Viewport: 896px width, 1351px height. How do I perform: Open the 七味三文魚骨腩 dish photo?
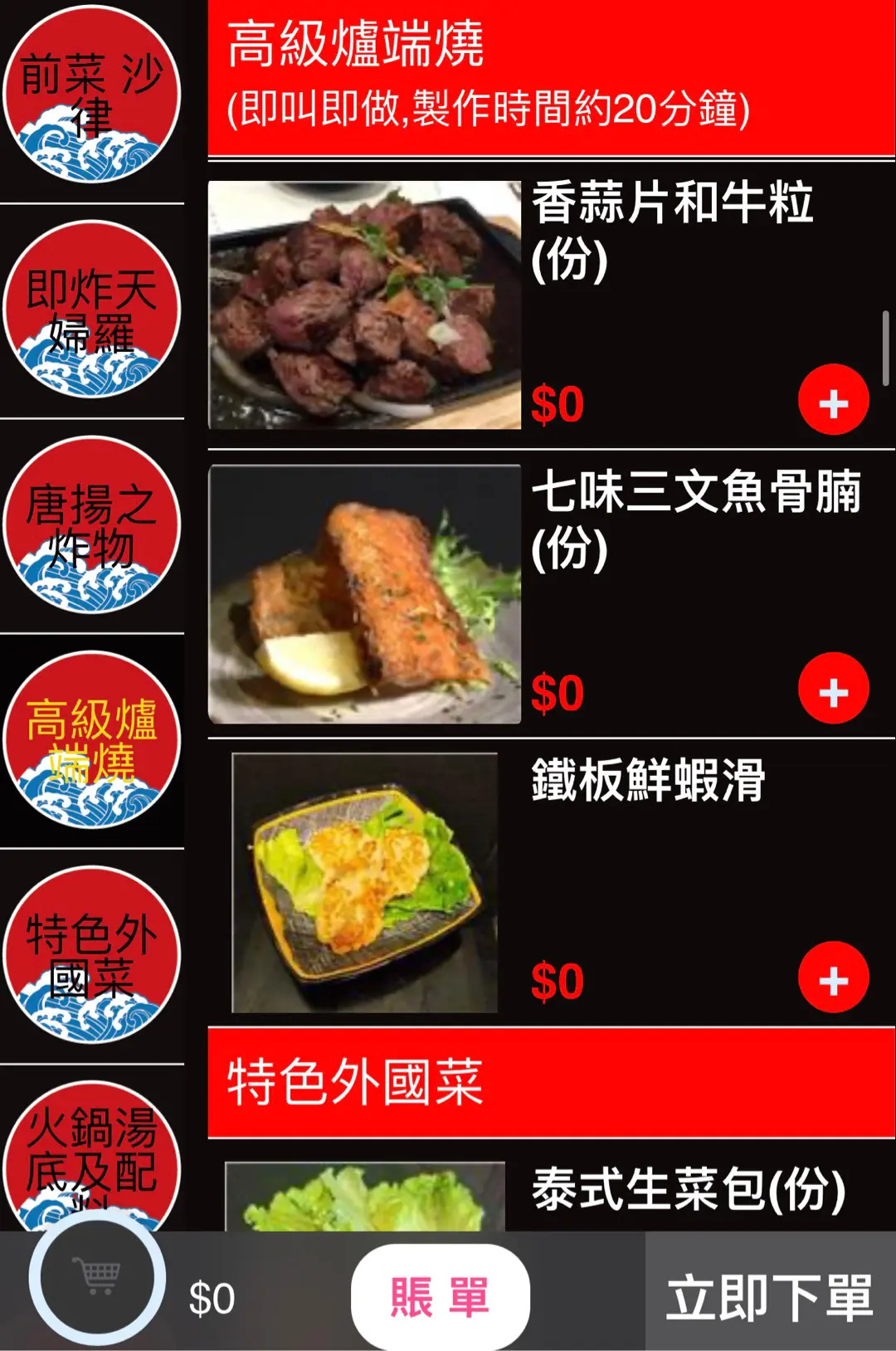(x=364, y=594)
